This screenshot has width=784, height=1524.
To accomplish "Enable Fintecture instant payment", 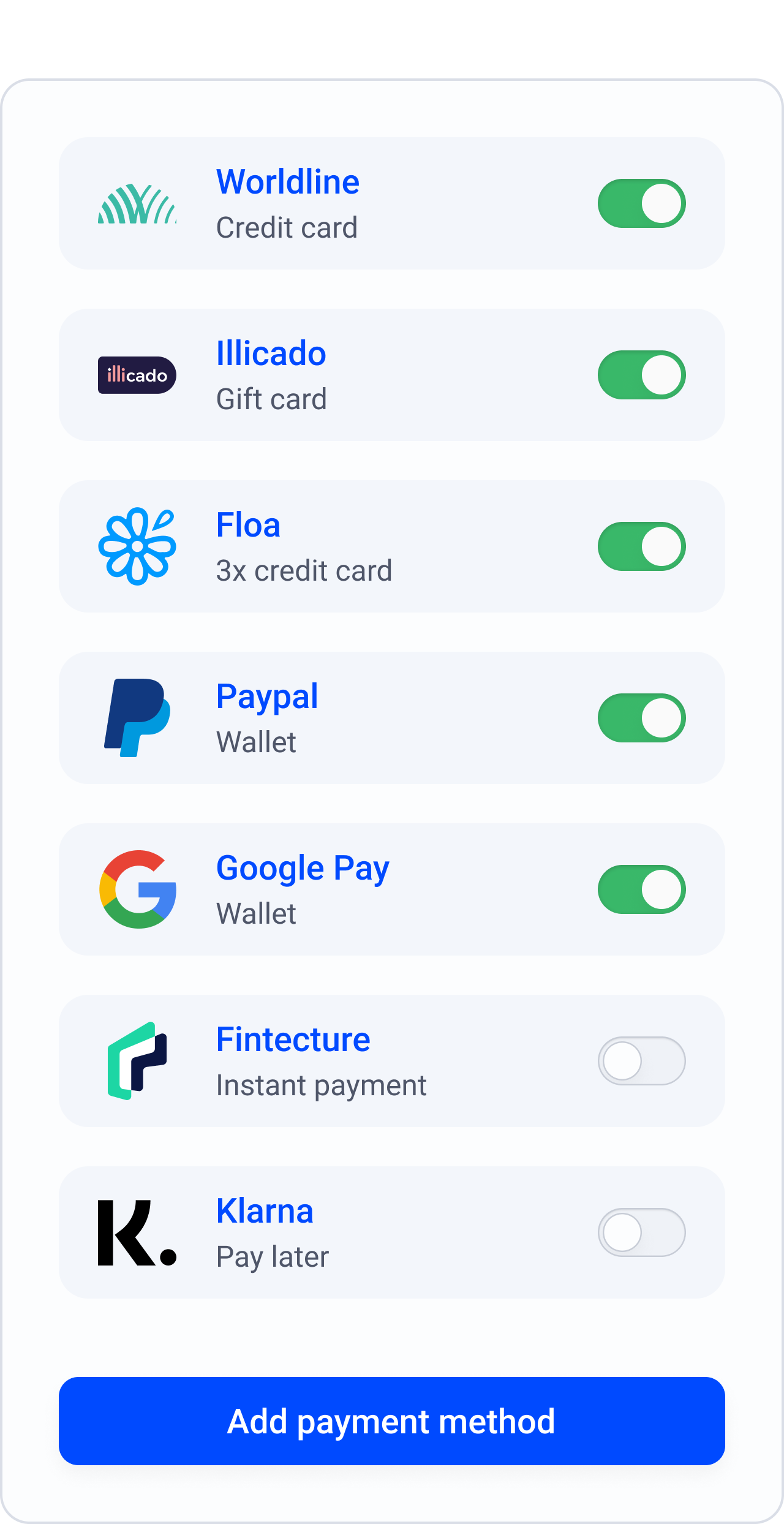I will point(641,1061).
